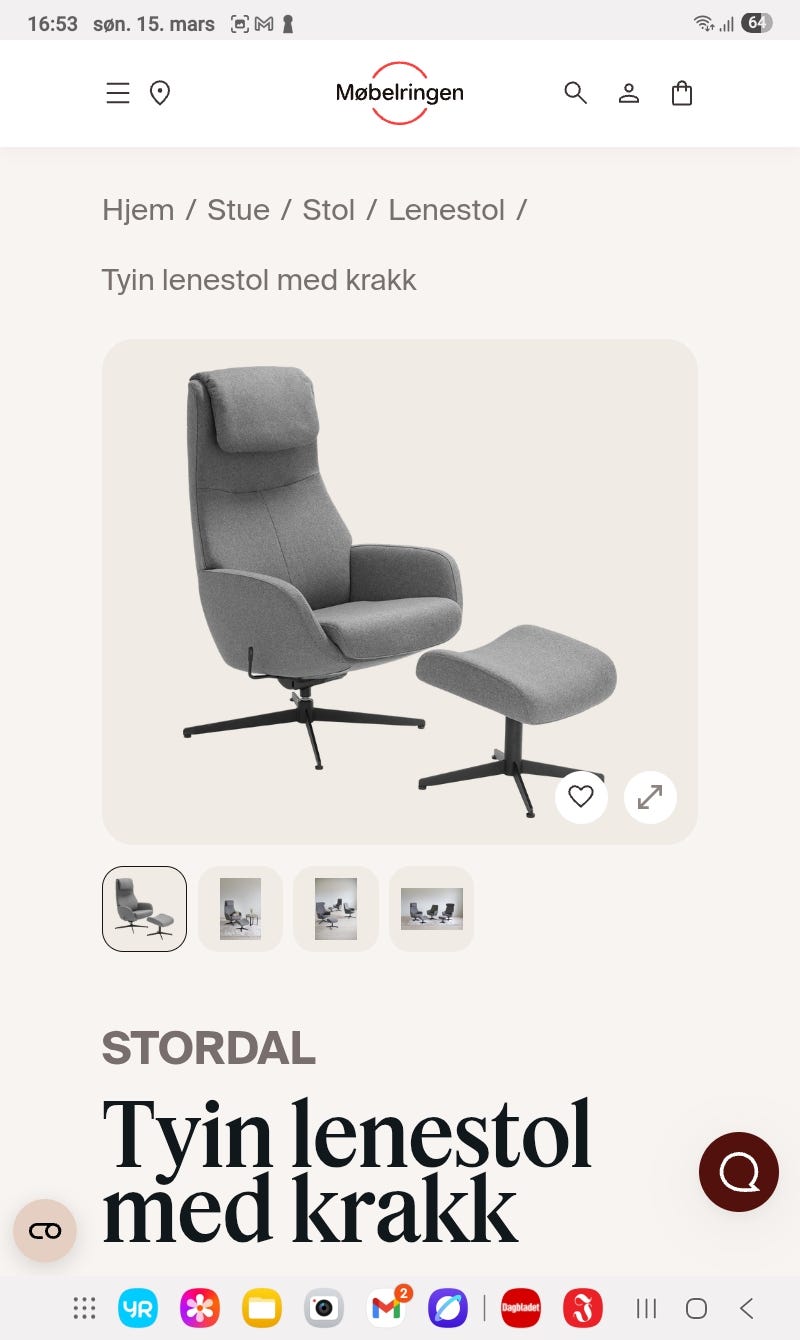Click the circular link shortcut on the left edge

click(44, 1232)
